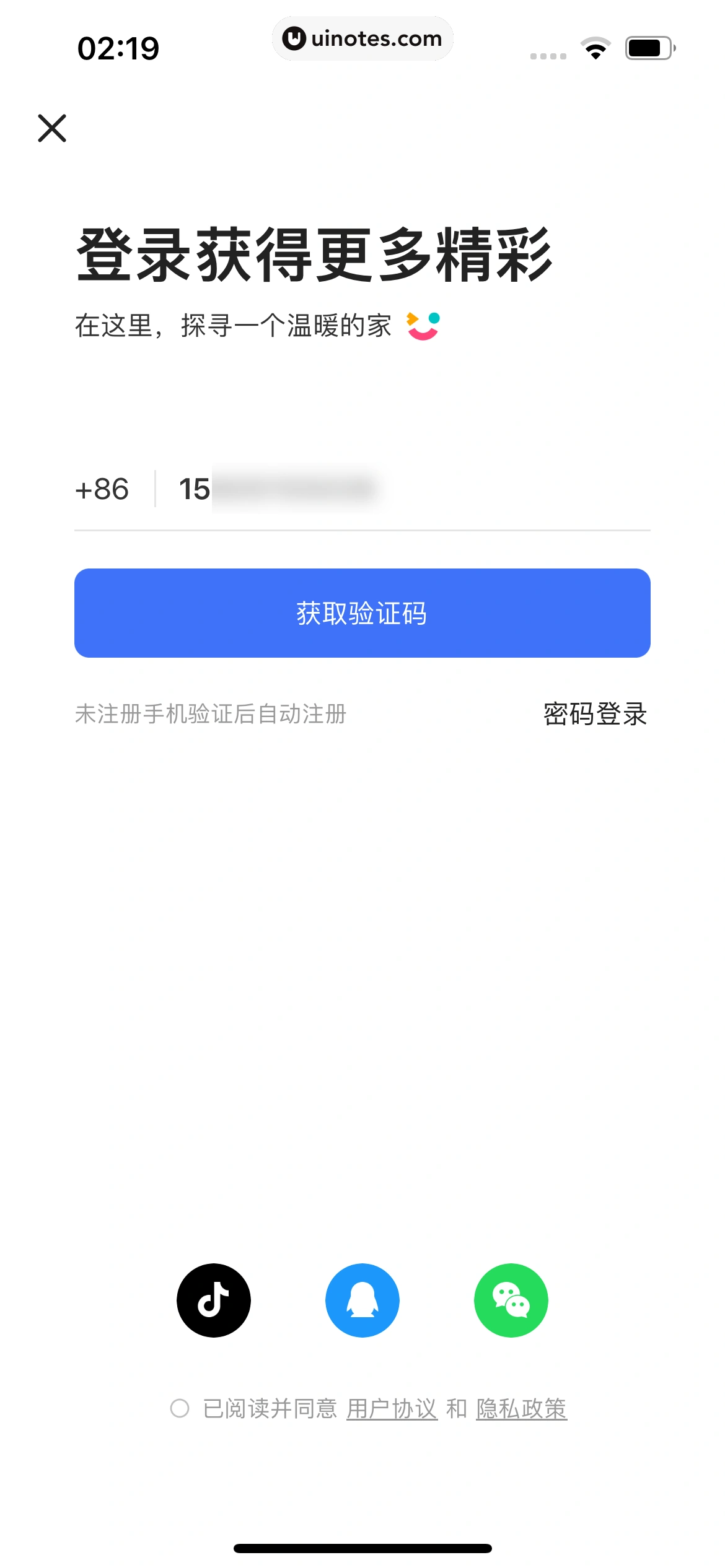Select the QQ login icon

(362, 1300)
